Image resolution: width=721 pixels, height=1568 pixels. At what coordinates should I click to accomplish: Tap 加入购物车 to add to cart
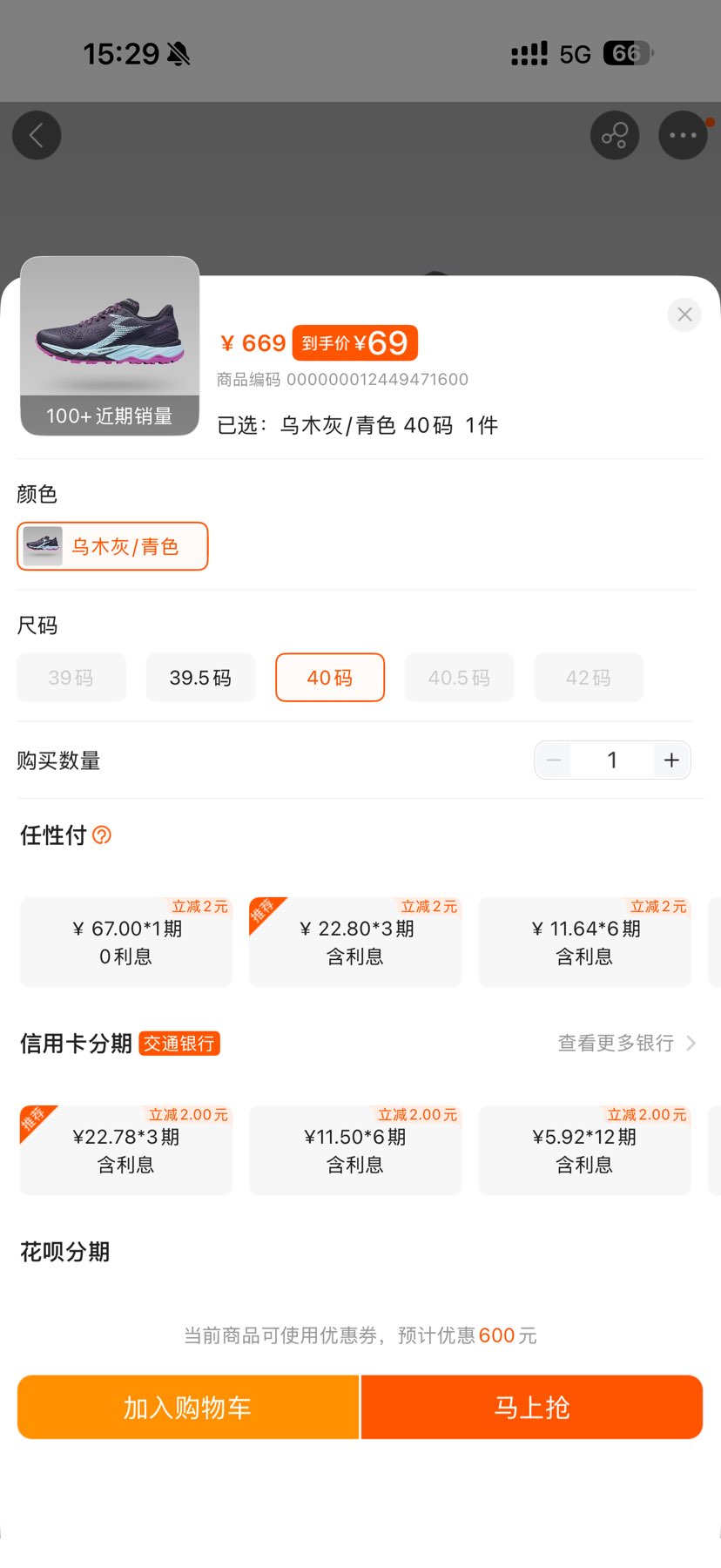(x=187, y=1407)
